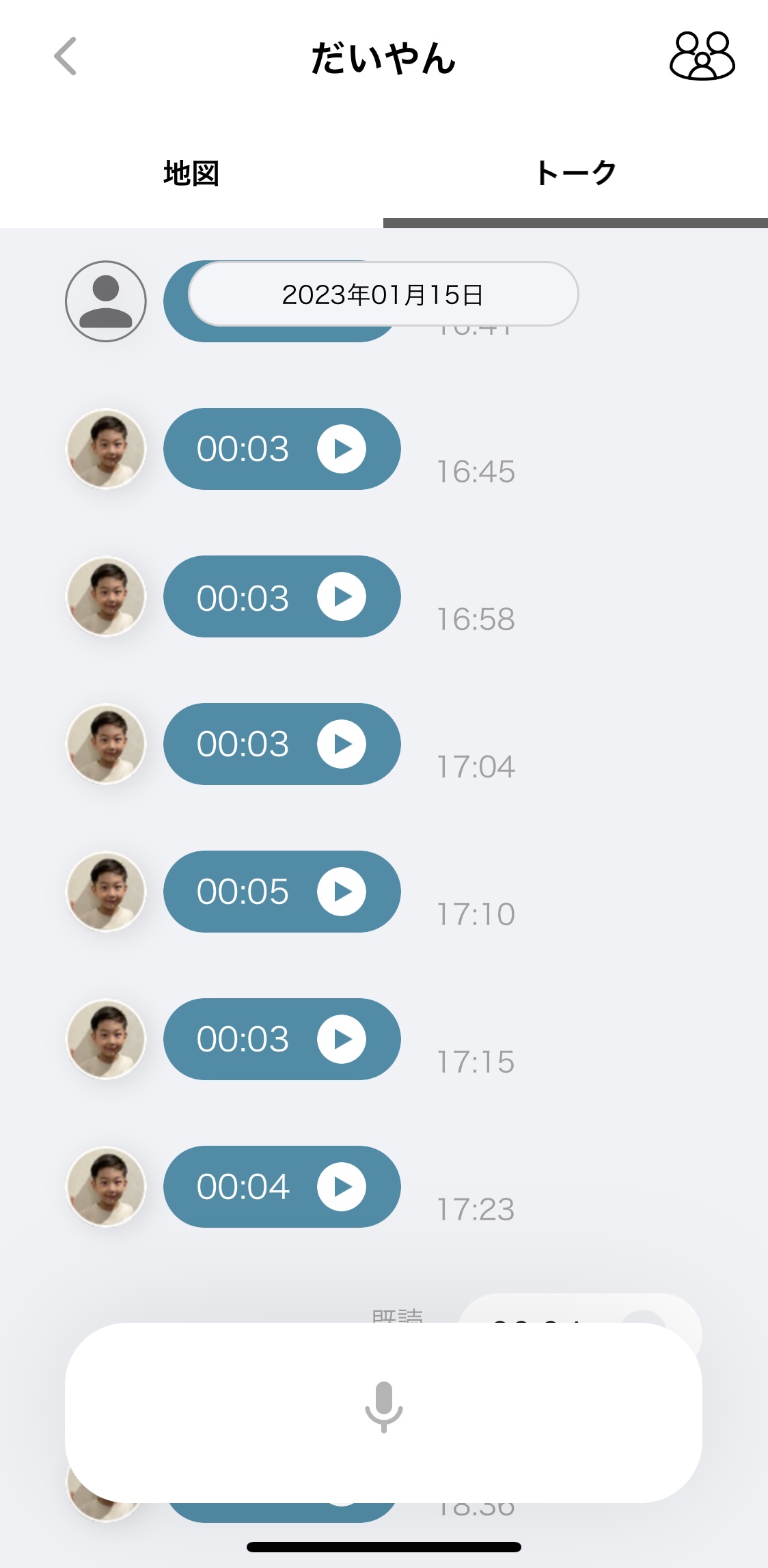The image size is (768, 1568).
Task: Go back using the top-left arrow
Action: 66,56
